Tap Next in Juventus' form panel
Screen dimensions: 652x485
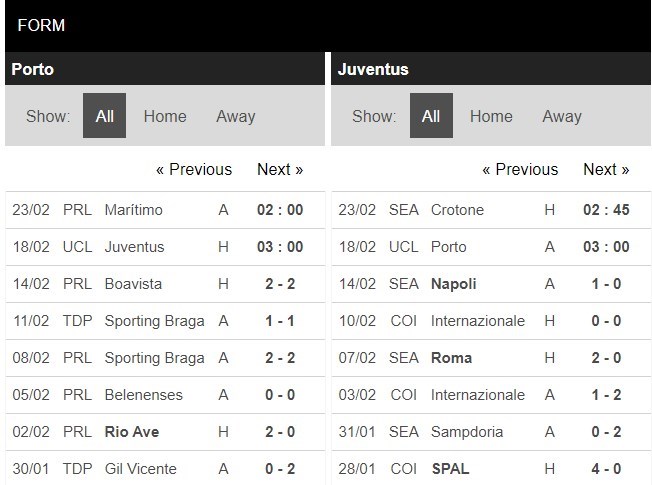click(606, 169)
